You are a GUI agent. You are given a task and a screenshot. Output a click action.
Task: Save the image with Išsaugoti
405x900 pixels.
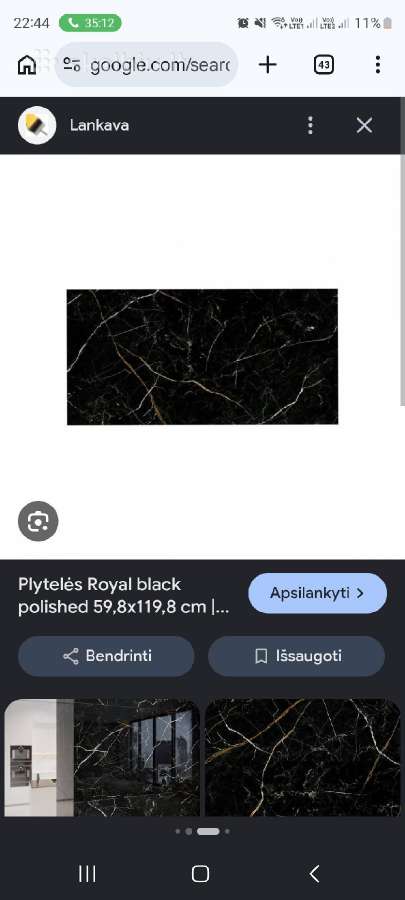point(296,656)
